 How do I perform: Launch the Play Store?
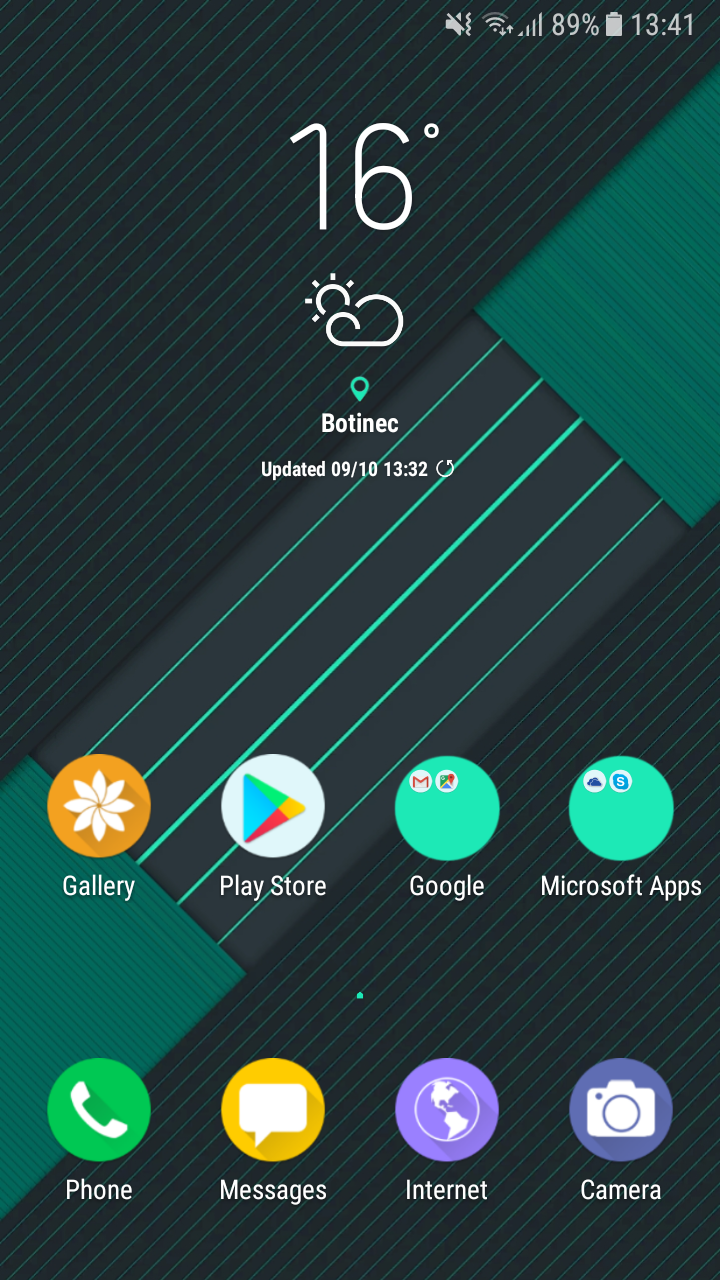(x=273, y=806)
